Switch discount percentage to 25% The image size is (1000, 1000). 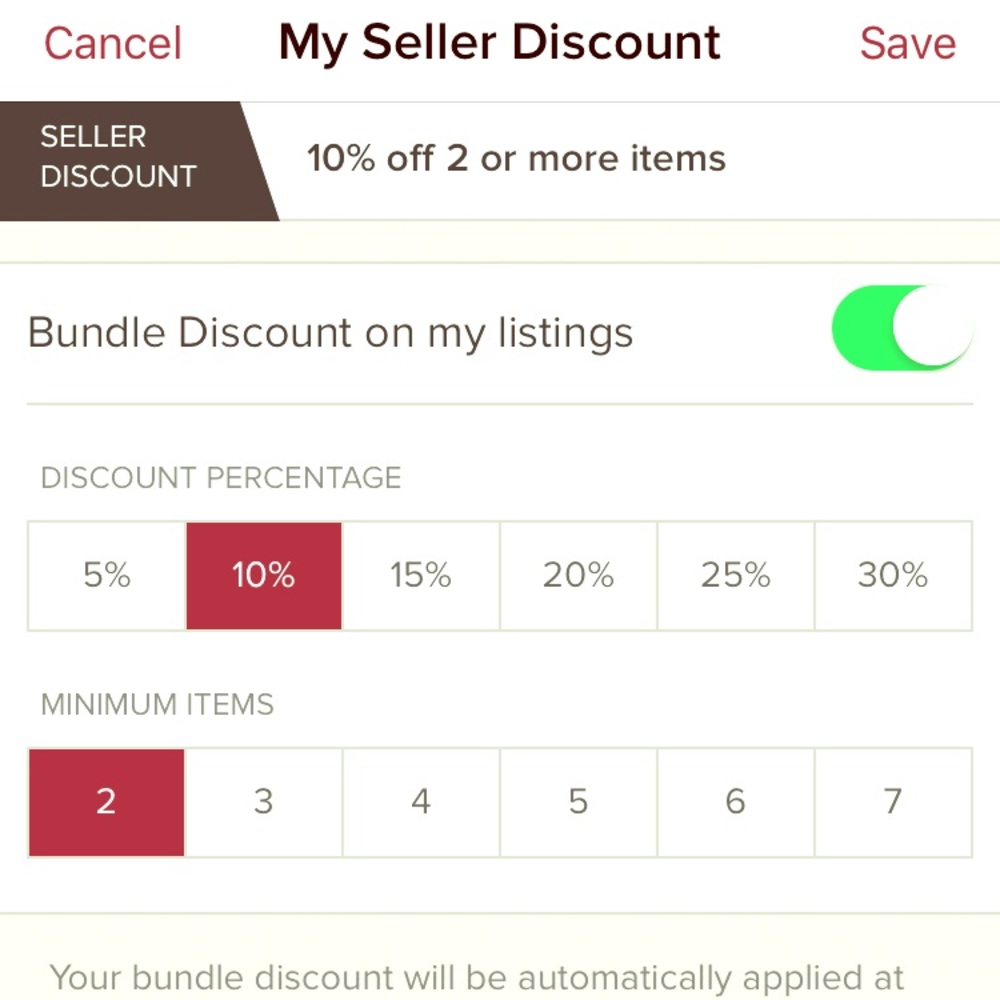pos(736,576)
